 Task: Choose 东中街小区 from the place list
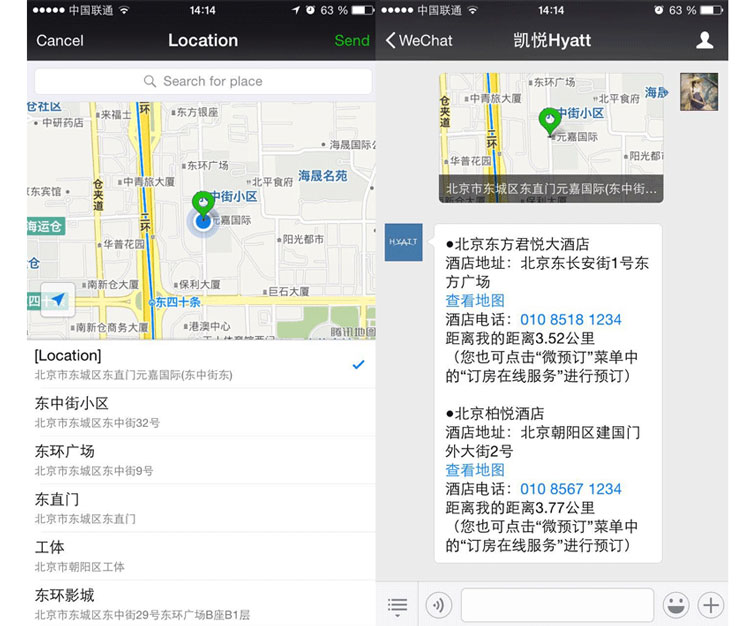[x=200, y=412]
